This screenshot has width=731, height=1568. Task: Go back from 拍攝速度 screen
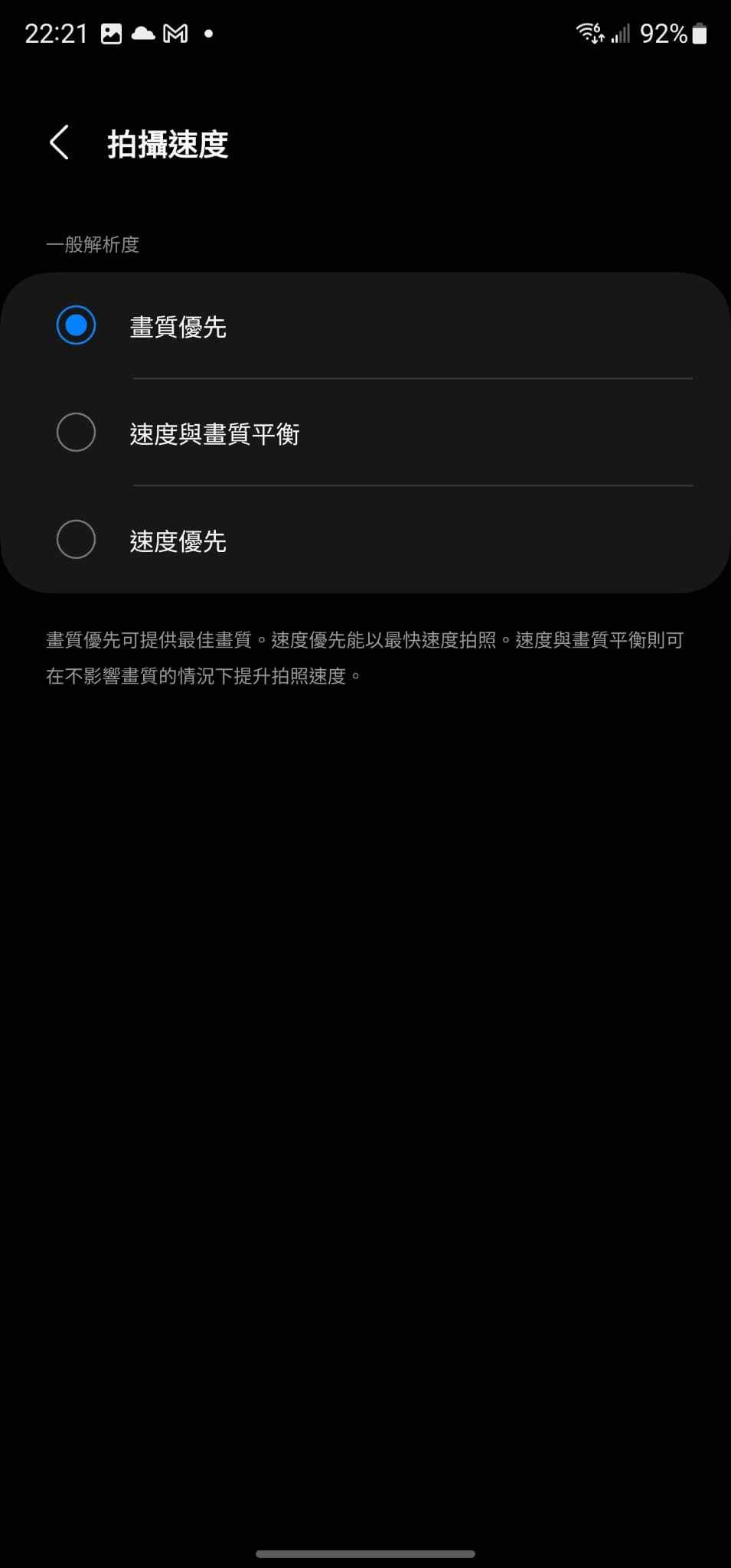click(x=59, y=143)
